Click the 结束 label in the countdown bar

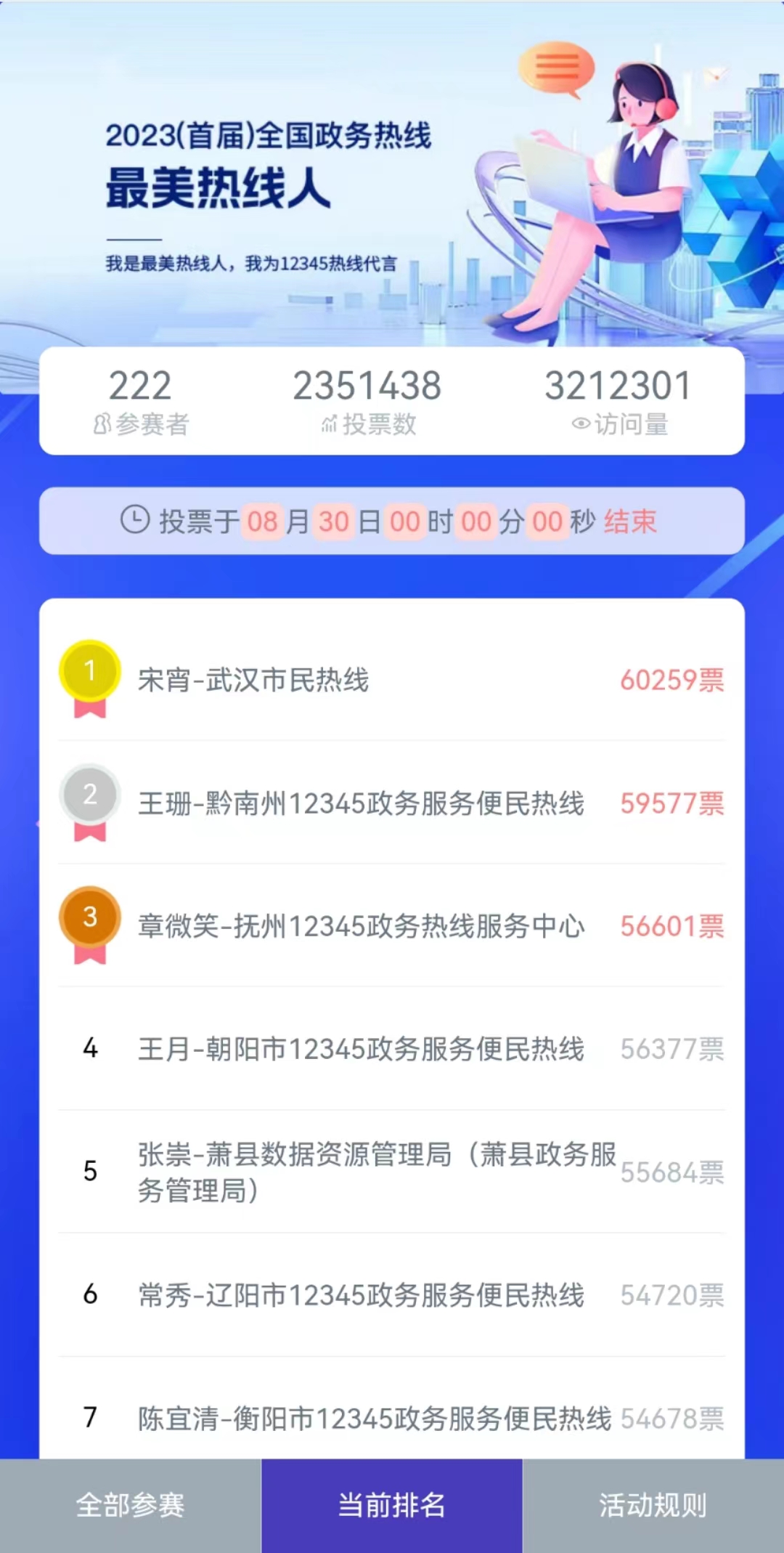click(x=629, y=520)
